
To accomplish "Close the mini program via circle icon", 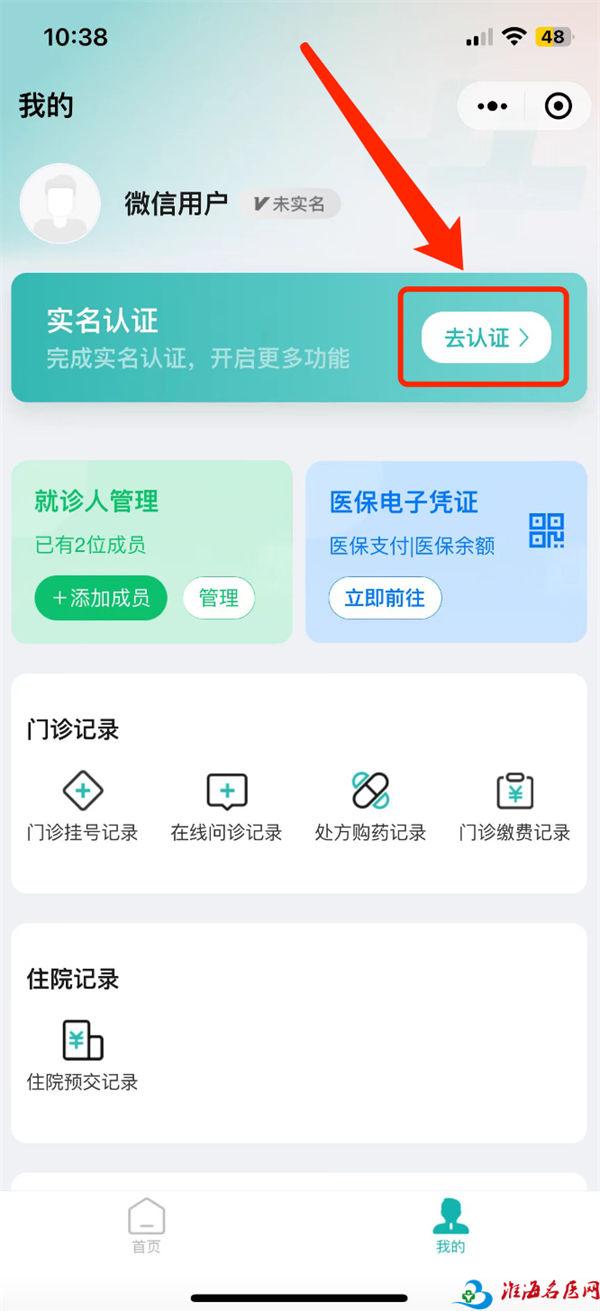I will [558, 106].
